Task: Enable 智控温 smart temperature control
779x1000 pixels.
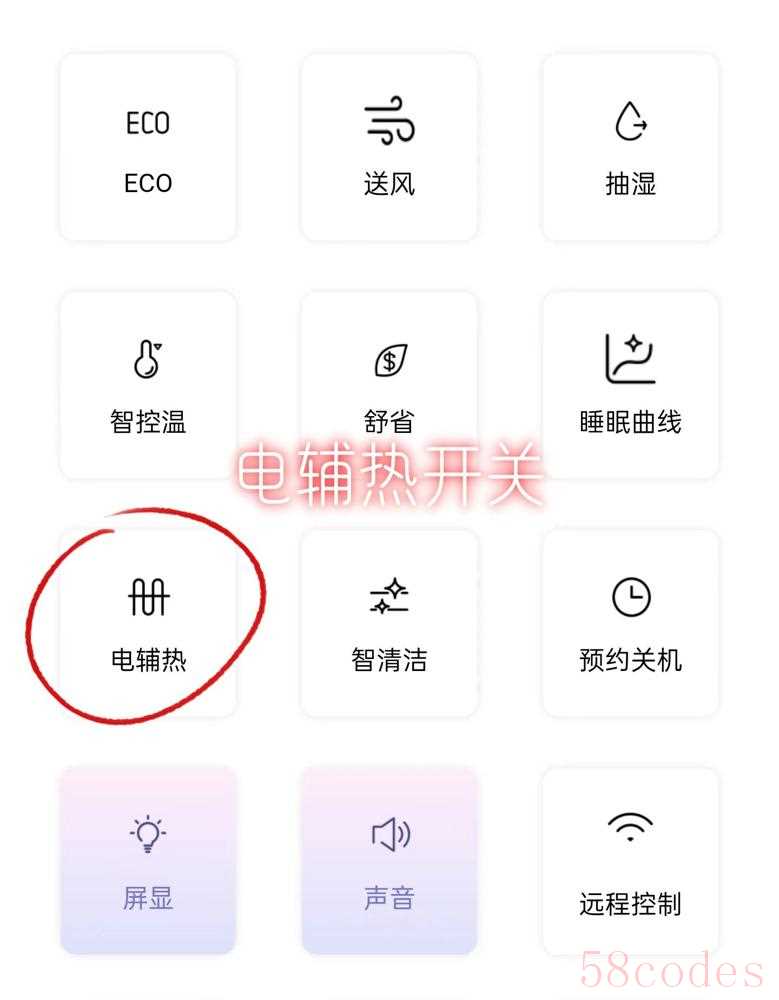Action: pyautogui.click(x=148, y=386)
